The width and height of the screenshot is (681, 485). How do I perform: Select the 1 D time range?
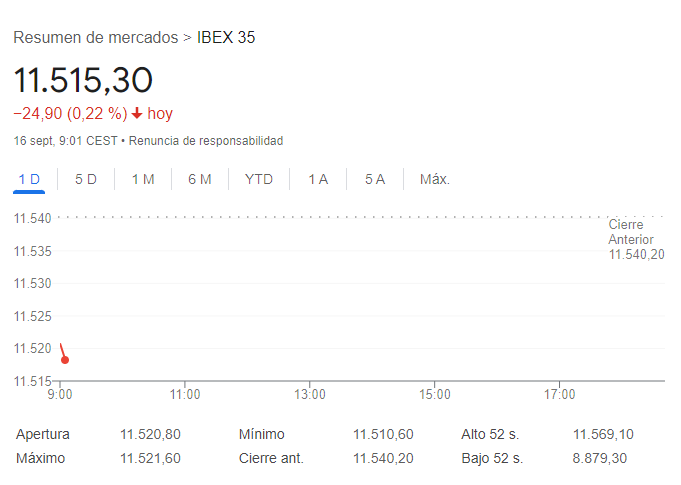[29, 179]
